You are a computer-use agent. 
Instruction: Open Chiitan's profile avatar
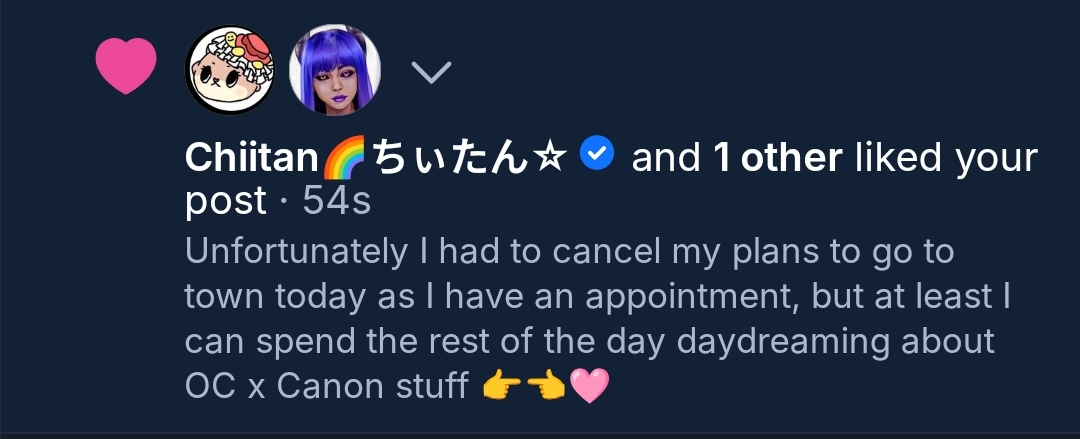pyautogui.click(x=231, y=70)
